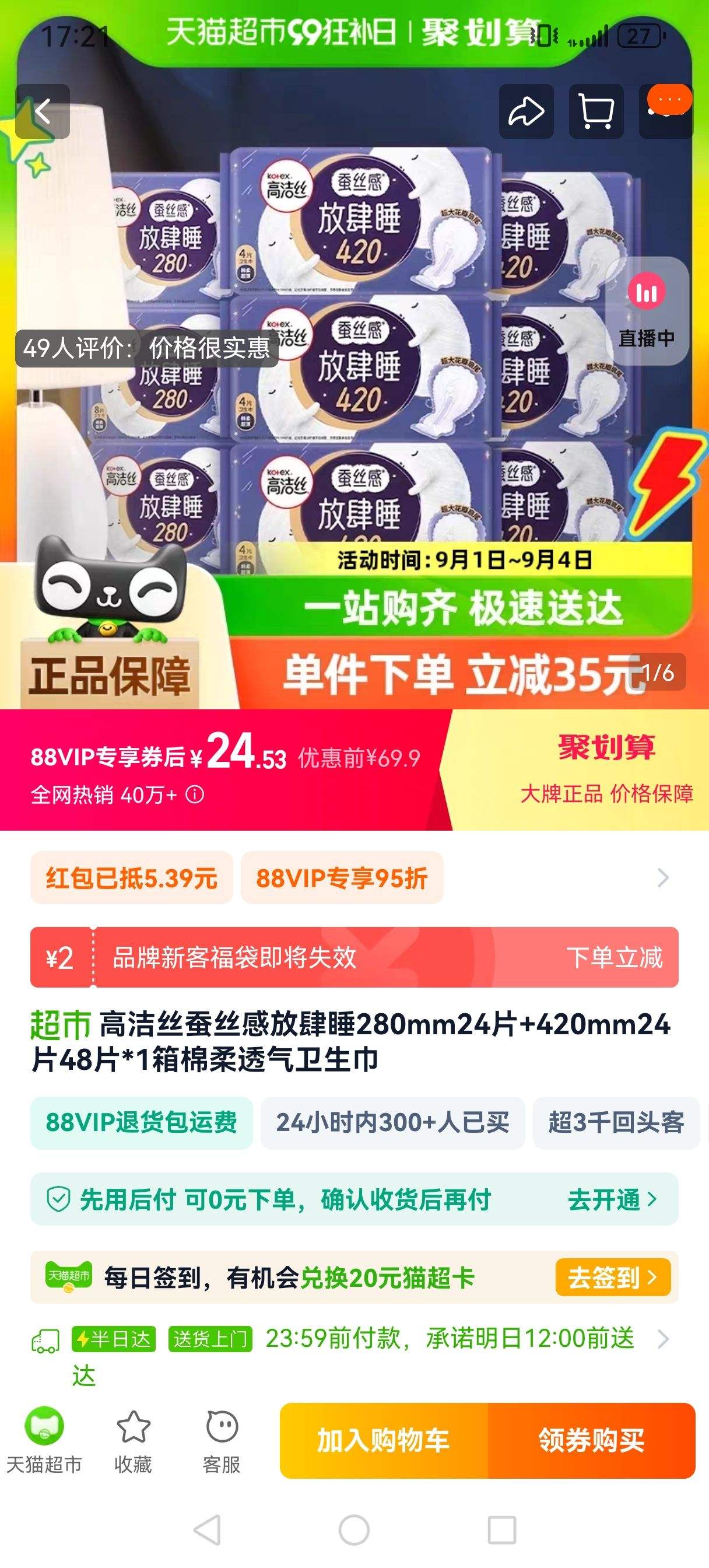Open the 聚划算 price guarantee banner

[x=606, y=769]
